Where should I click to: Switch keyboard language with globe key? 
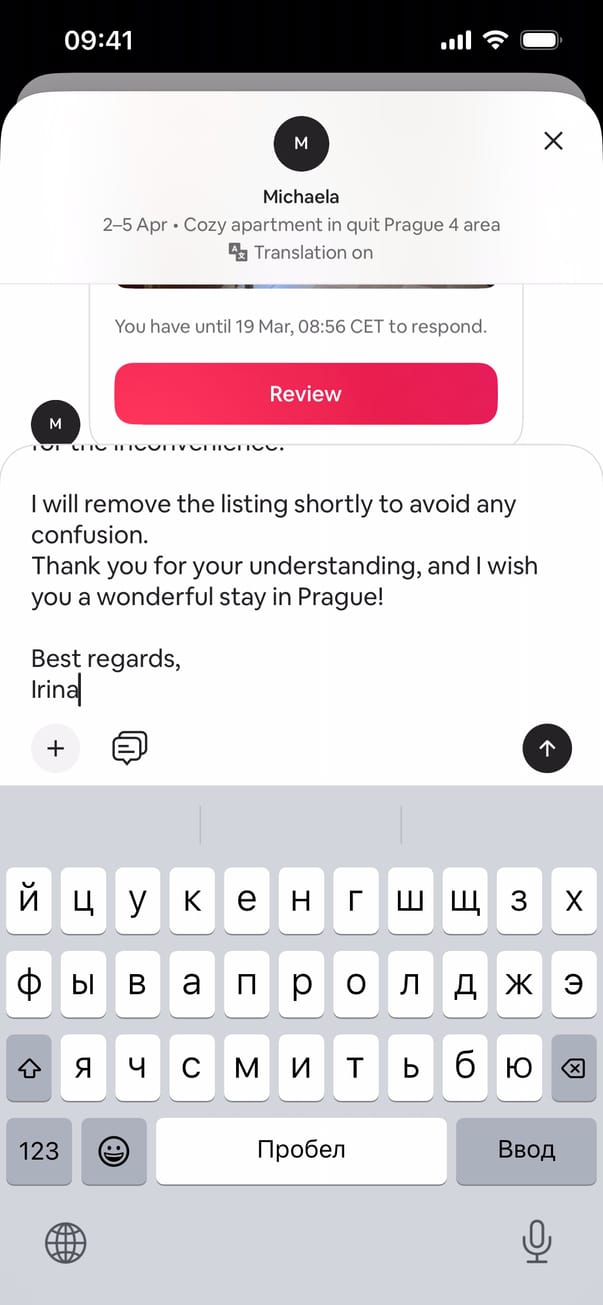tap(66, 1243)
